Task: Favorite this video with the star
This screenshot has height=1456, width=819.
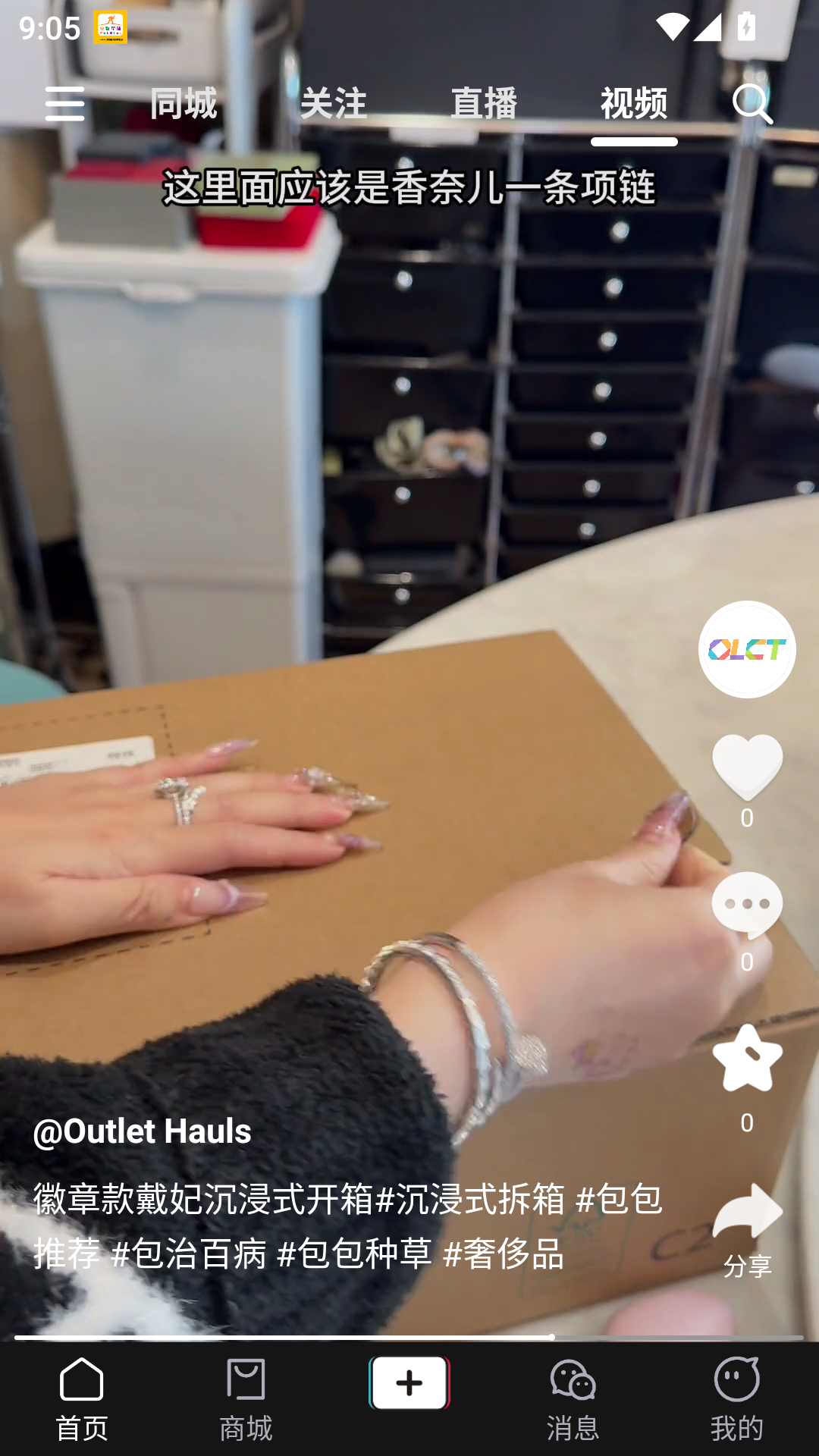Action: pos(747,1059)
